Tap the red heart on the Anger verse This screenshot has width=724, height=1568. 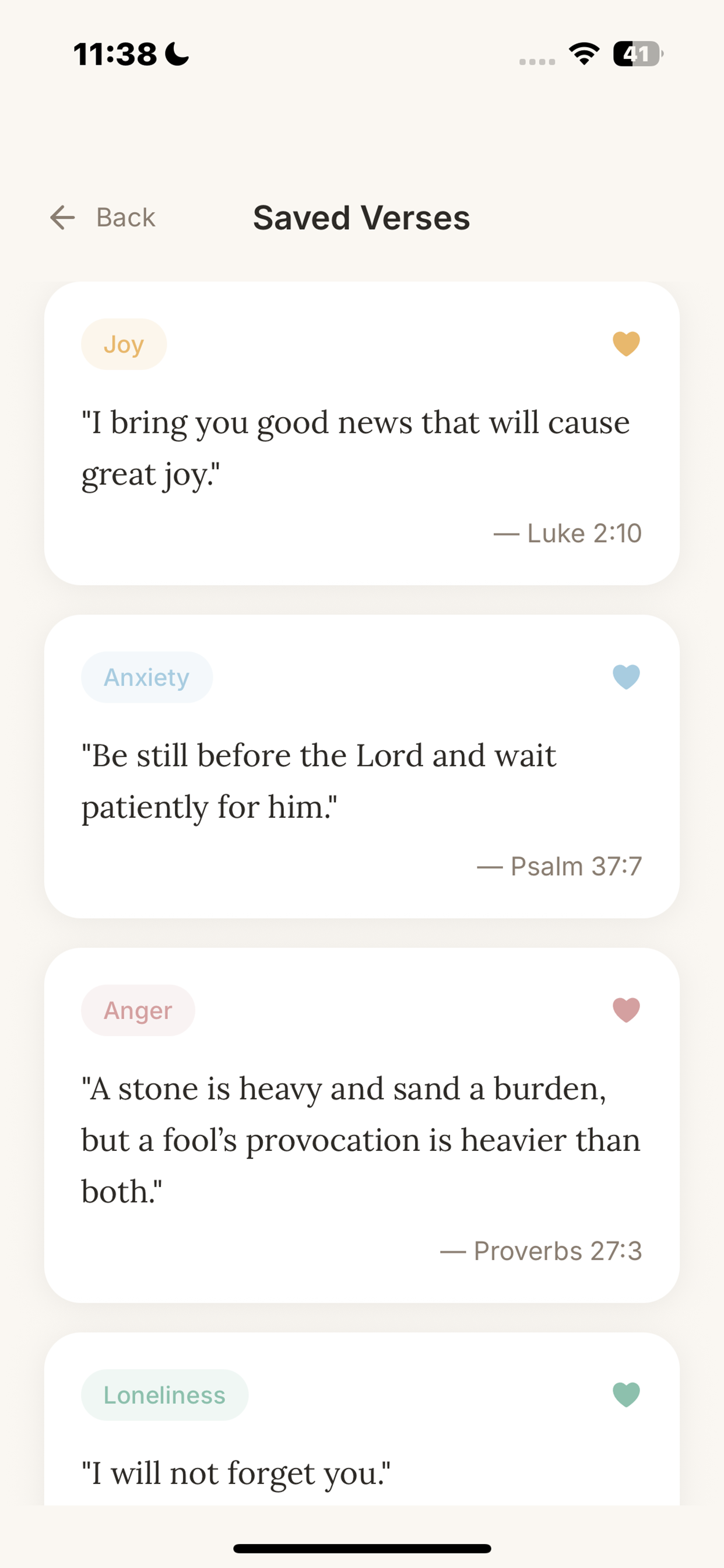point(626,1010)
